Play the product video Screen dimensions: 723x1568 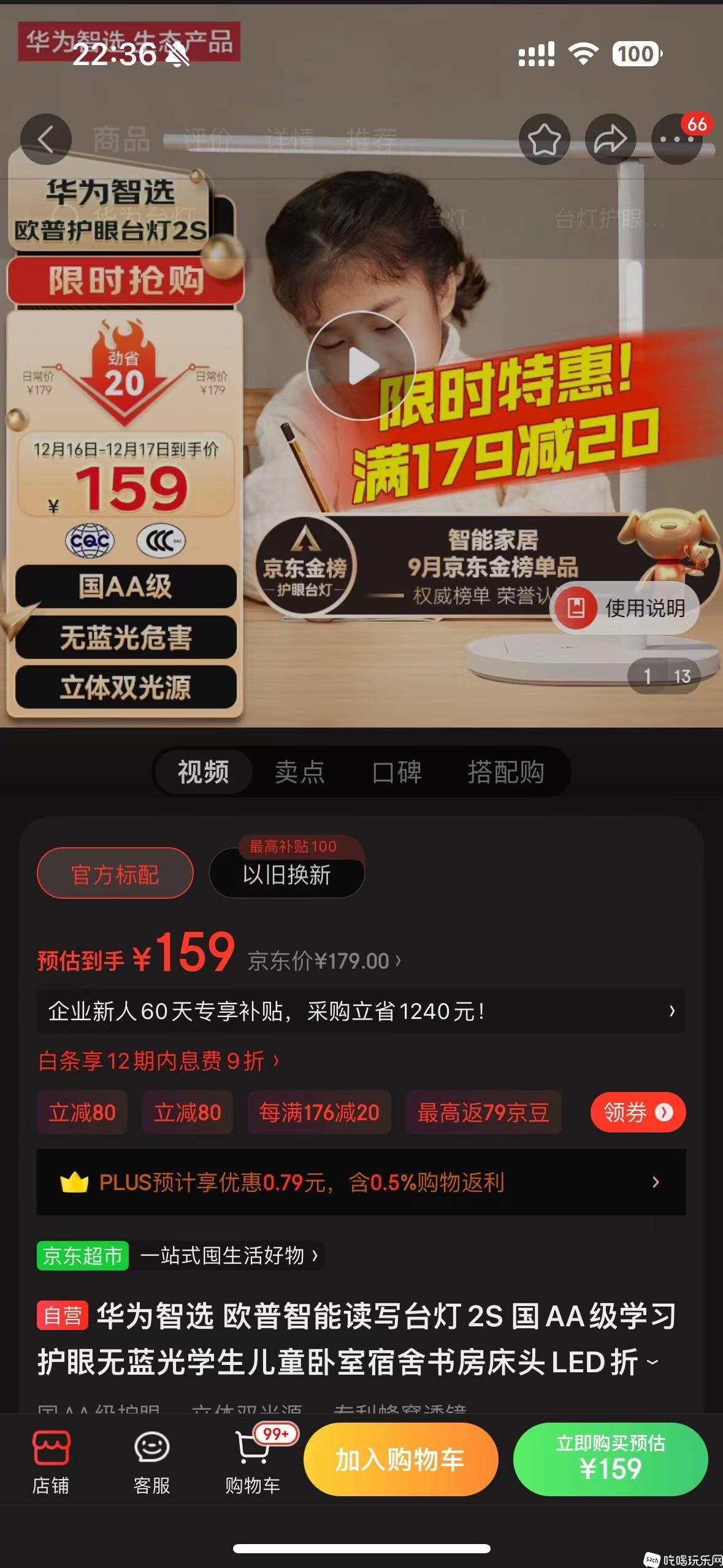(361, 366)
